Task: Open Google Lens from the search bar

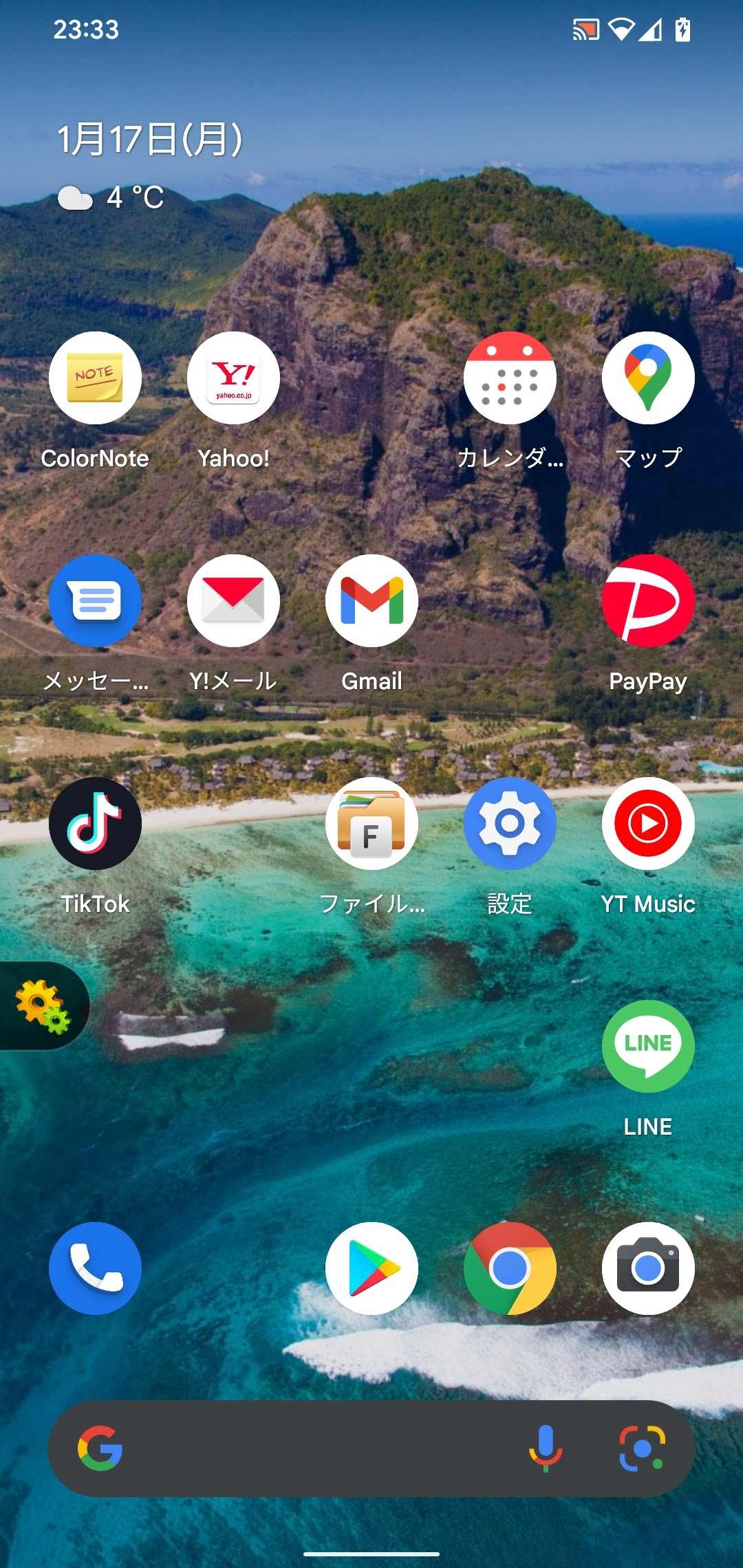Action: (642, 1448)
